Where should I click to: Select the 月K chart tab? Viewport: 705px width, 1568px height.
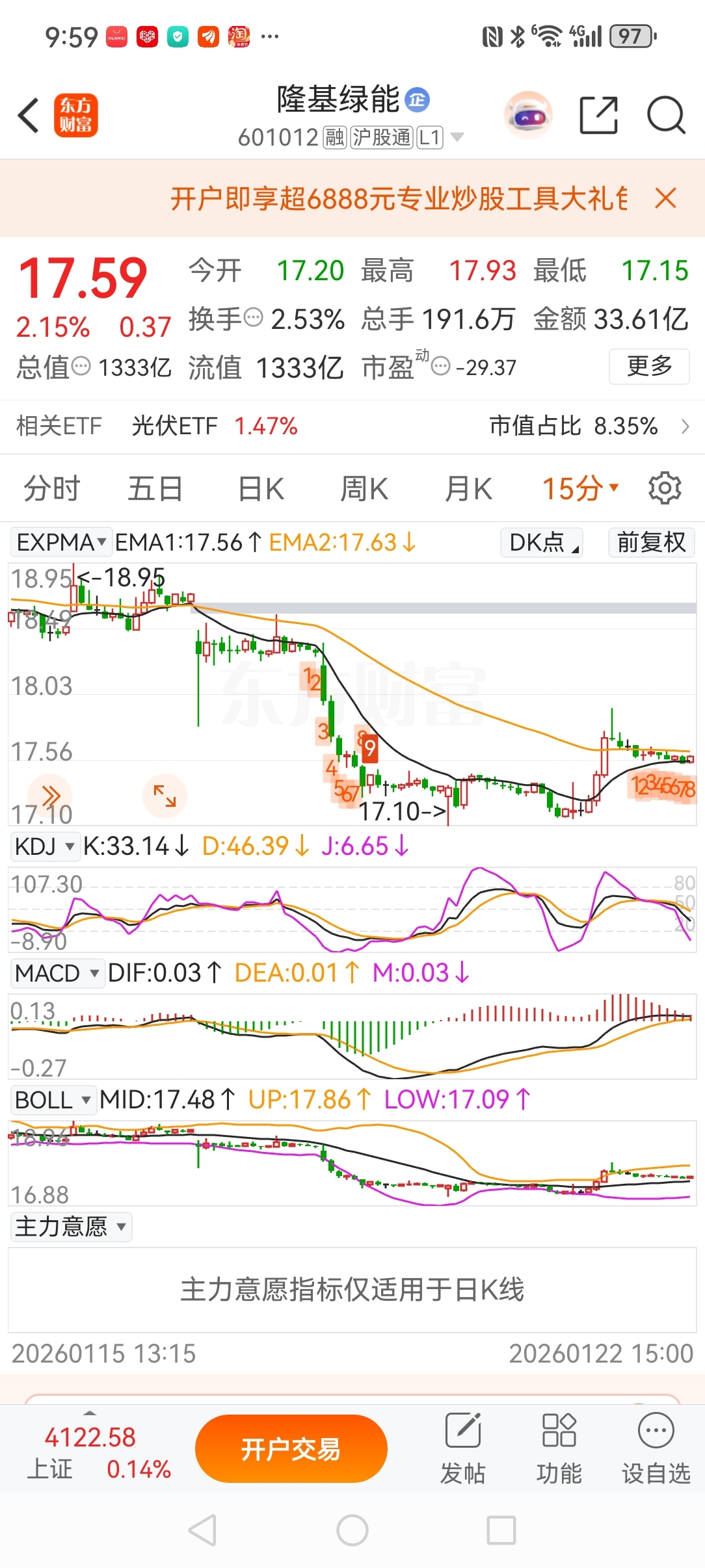click(468, 489)
